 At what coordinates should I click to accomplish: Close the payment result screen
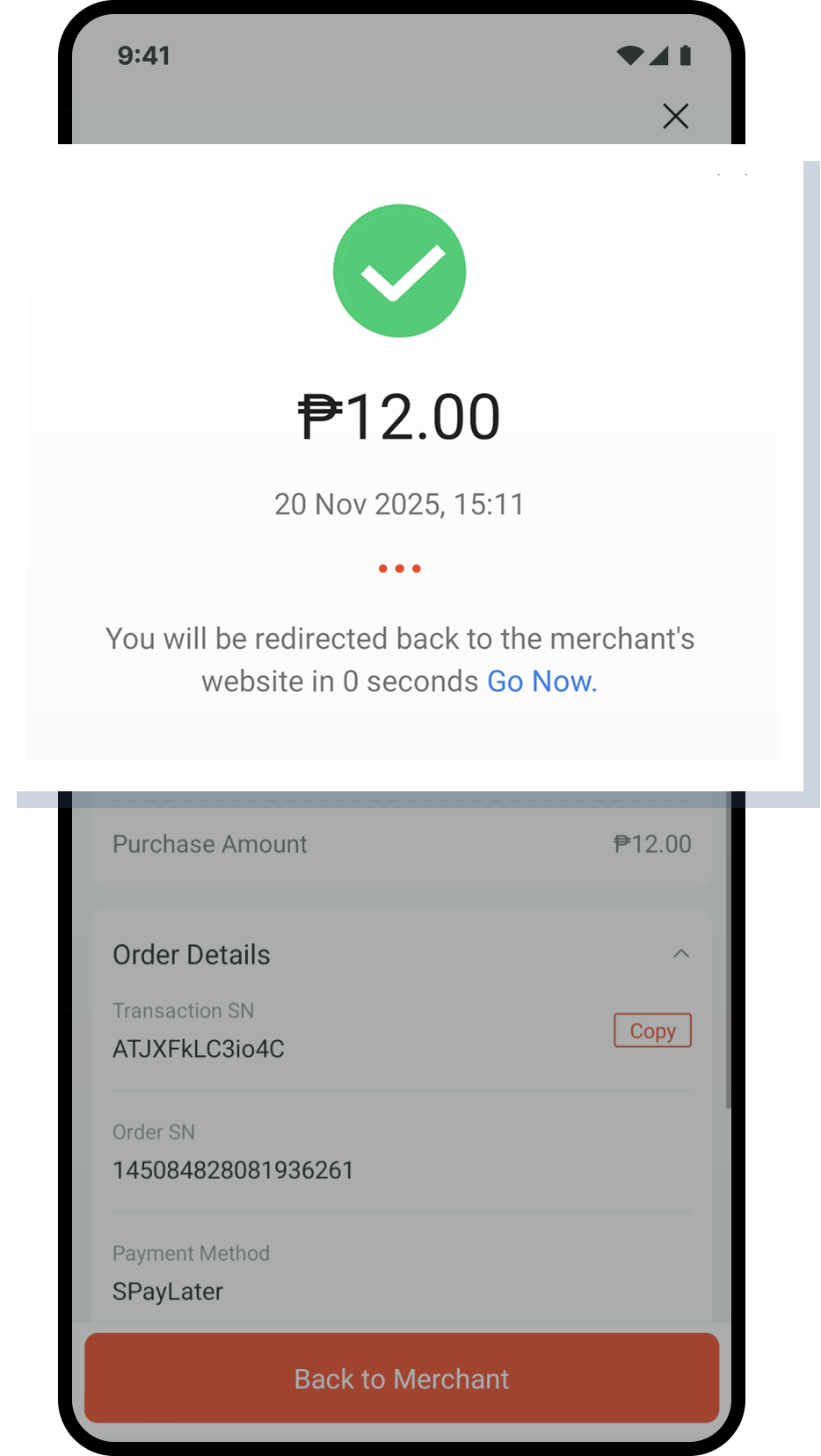point(675,116)
